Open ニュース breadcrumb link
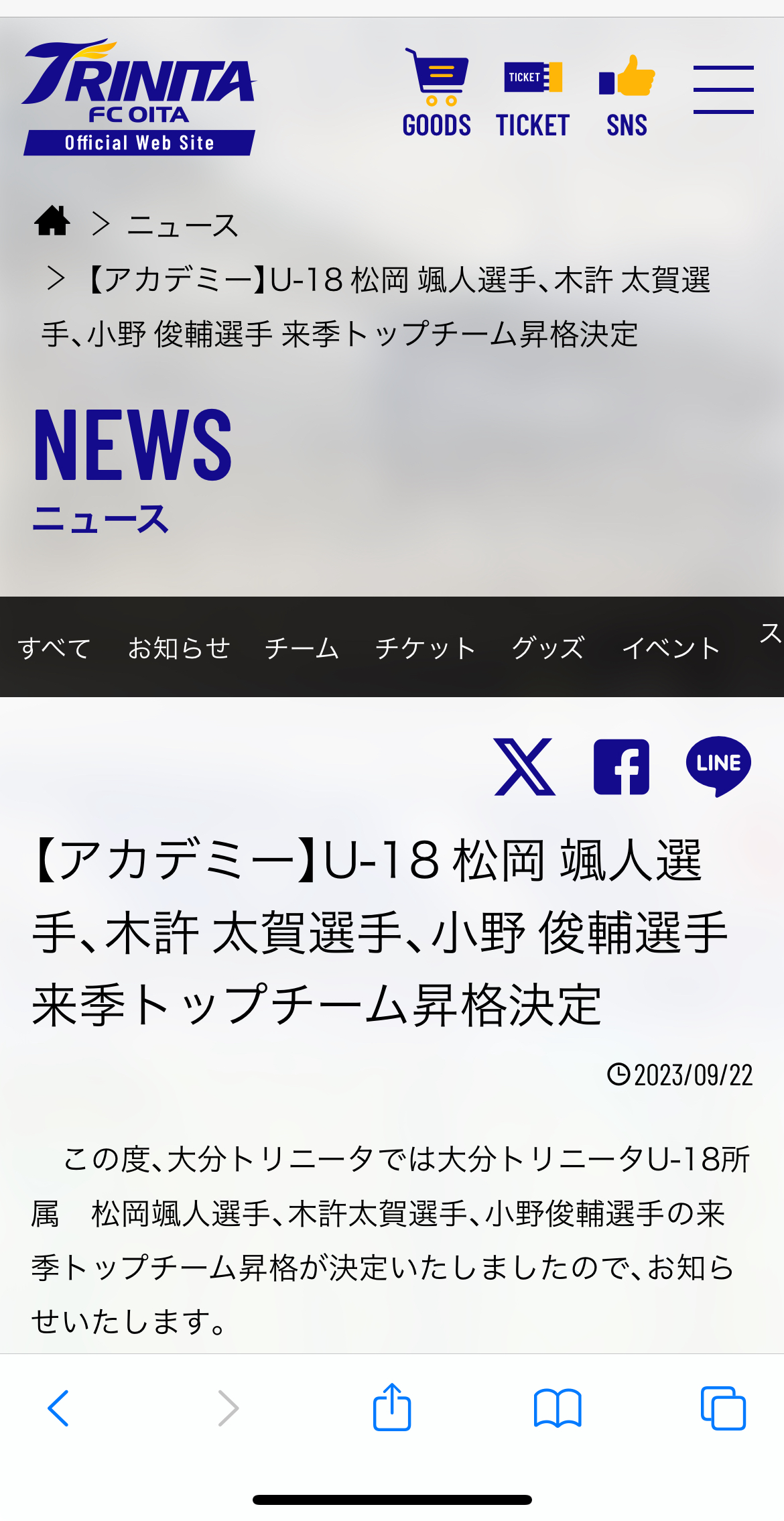784x1521 pixels. click(x=183, y=225)
